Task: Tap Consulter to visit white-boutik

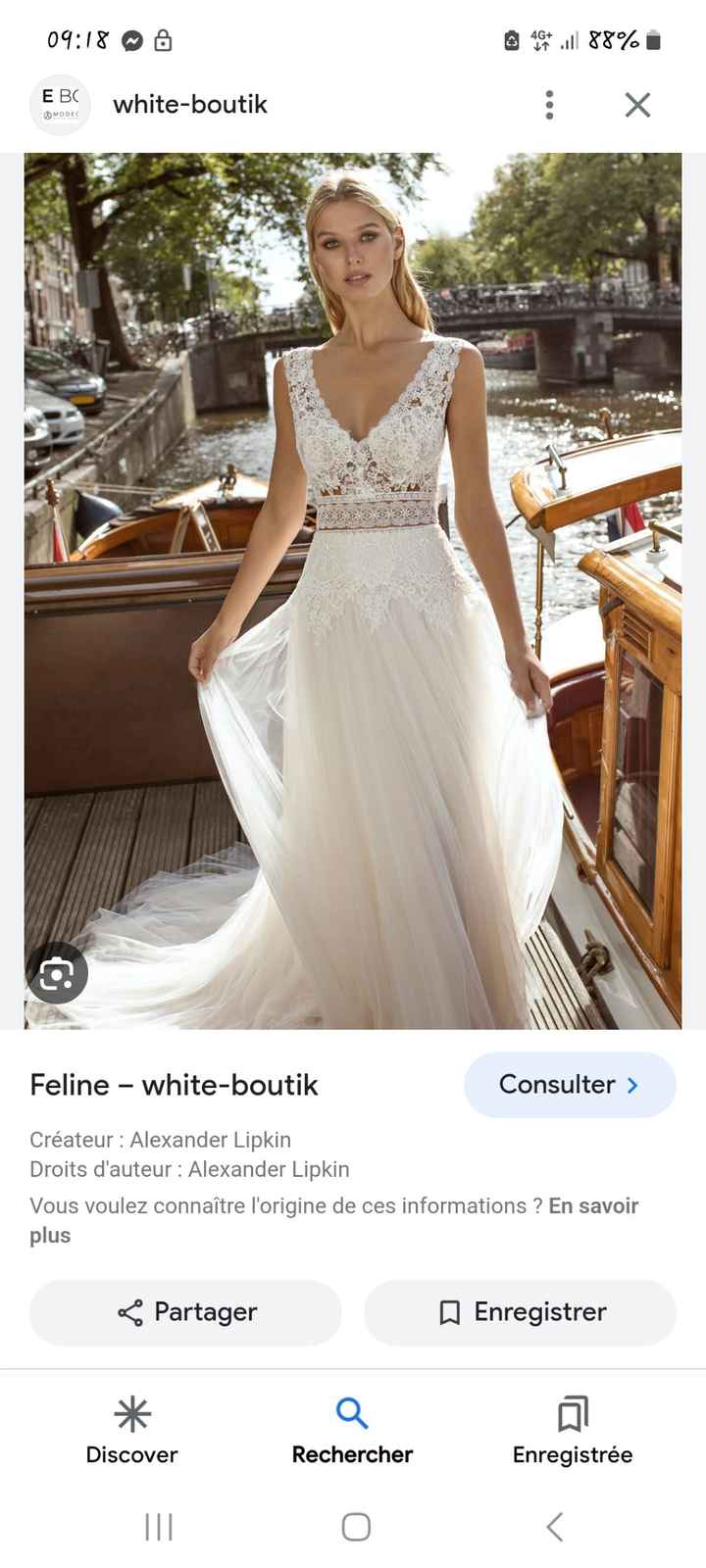Action: tap(570, 1085)
